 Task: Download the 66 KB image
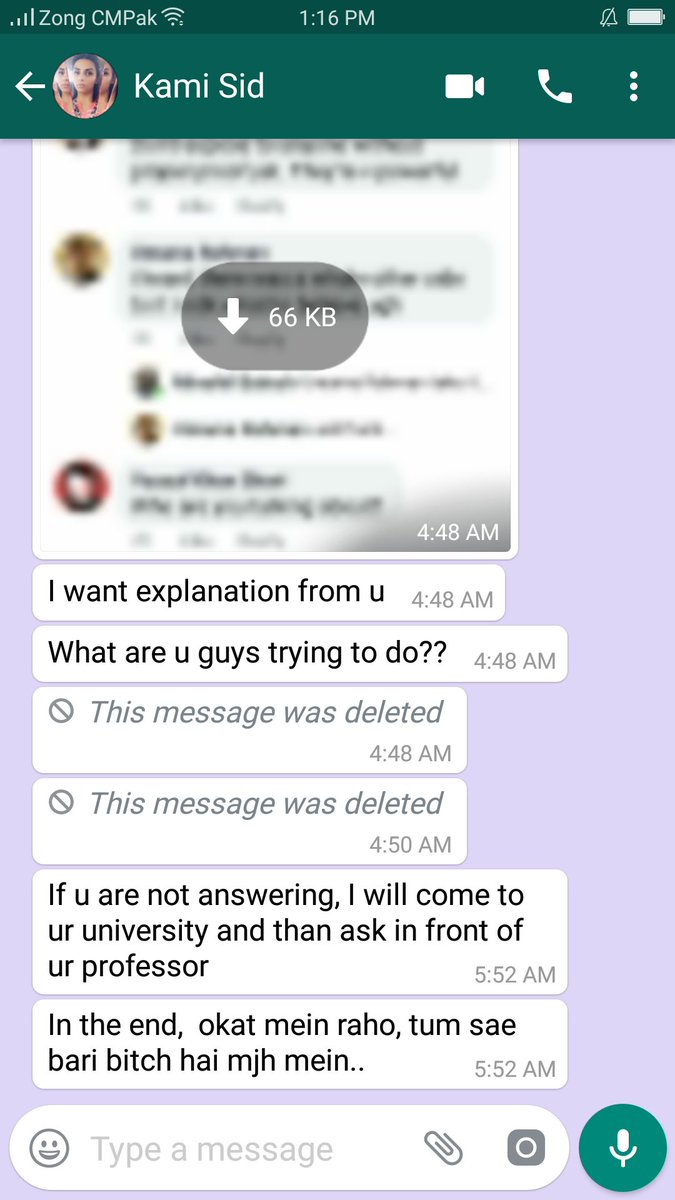[275, 318]
